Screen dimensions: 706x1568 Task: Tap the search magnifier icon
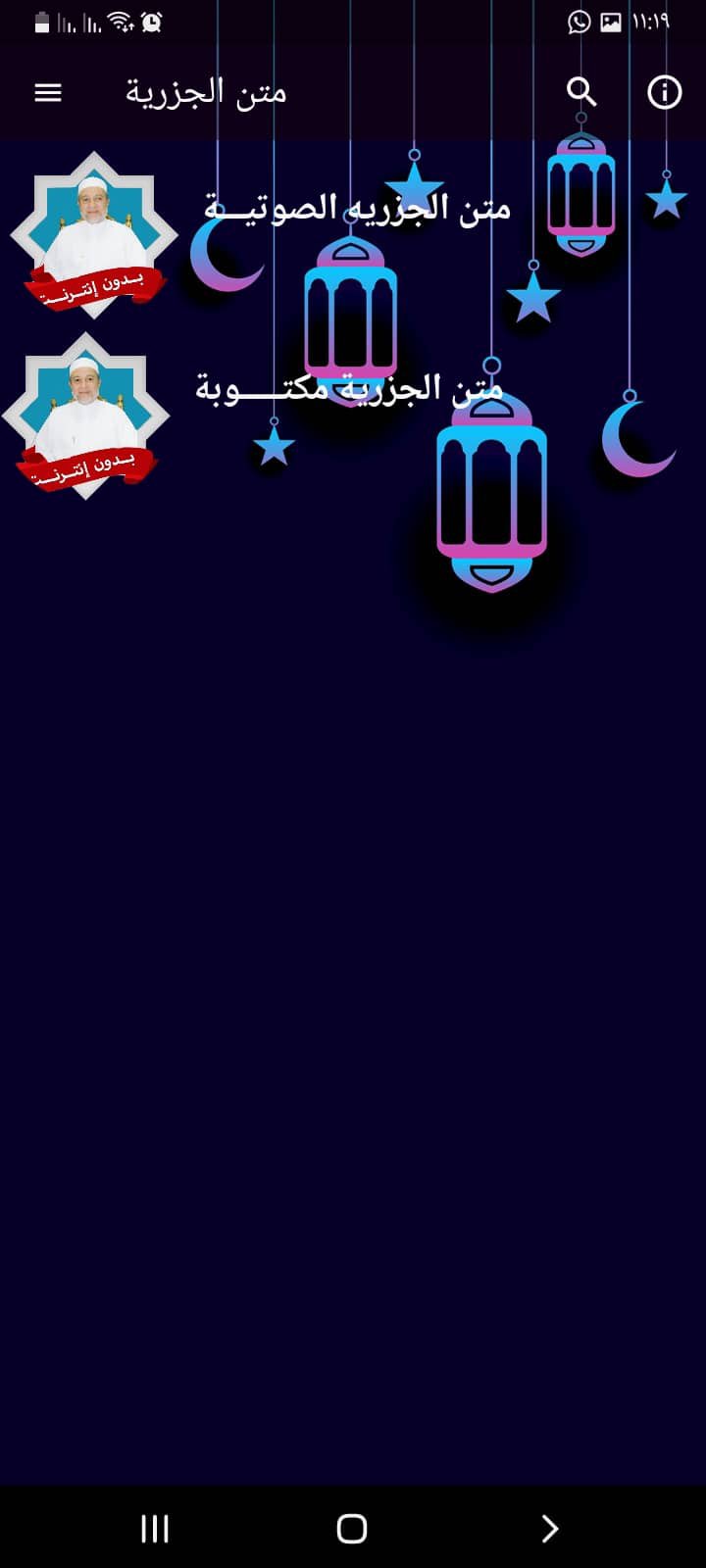pyautogui.click(x=581, y=92)
